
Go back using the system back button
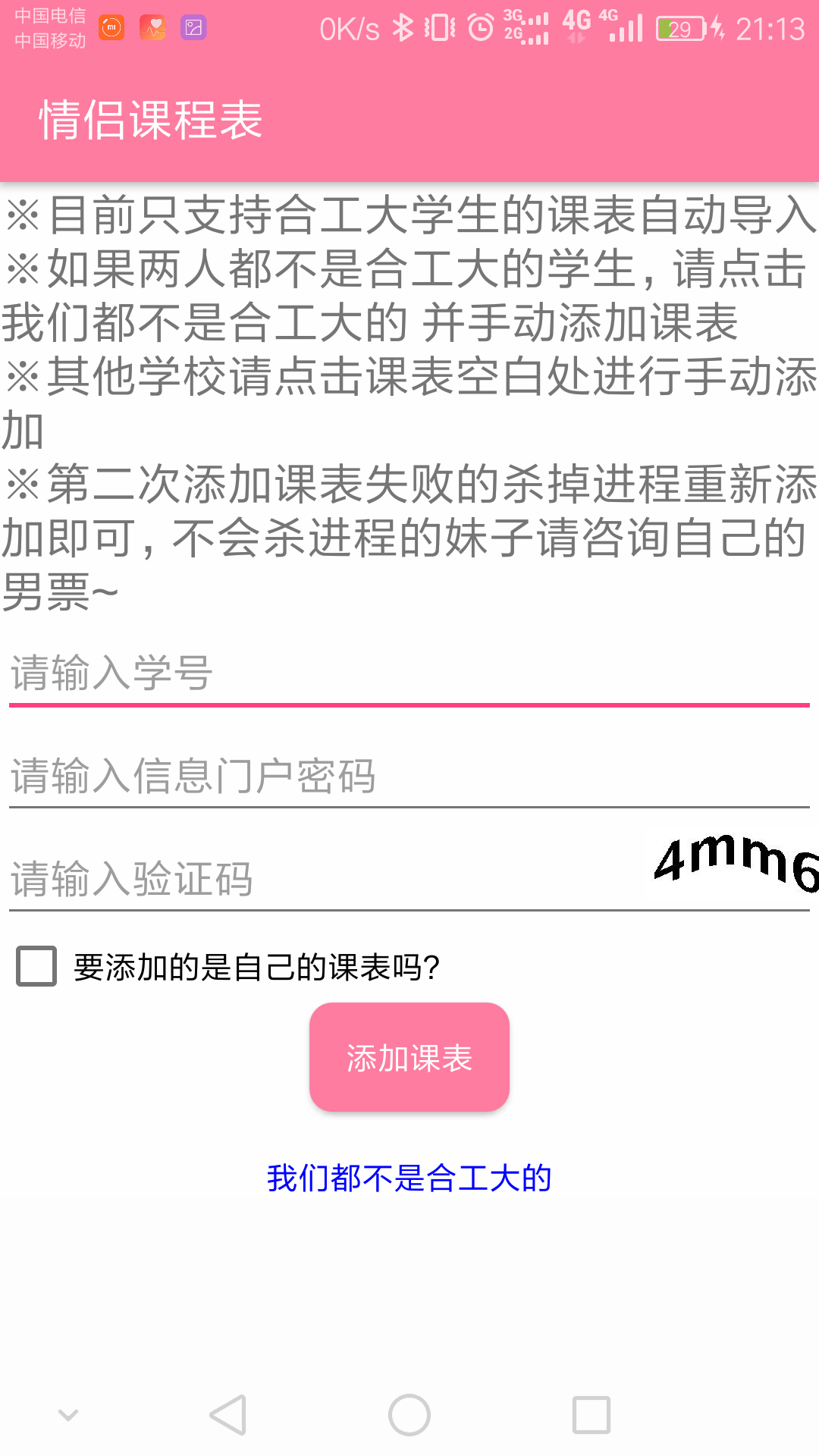point(227,1415)
